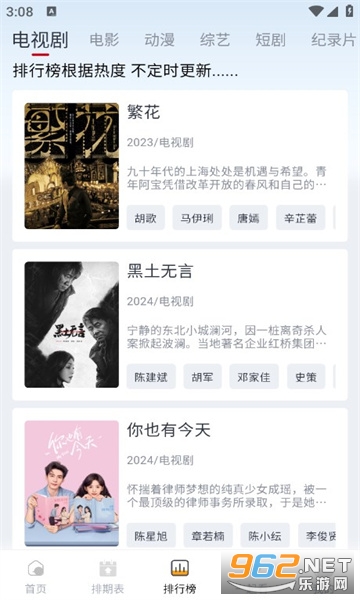Select the 电视剧 tab
Image resolution: width=360 pixels, height=600 pixels.
click(x=41, y=40)
